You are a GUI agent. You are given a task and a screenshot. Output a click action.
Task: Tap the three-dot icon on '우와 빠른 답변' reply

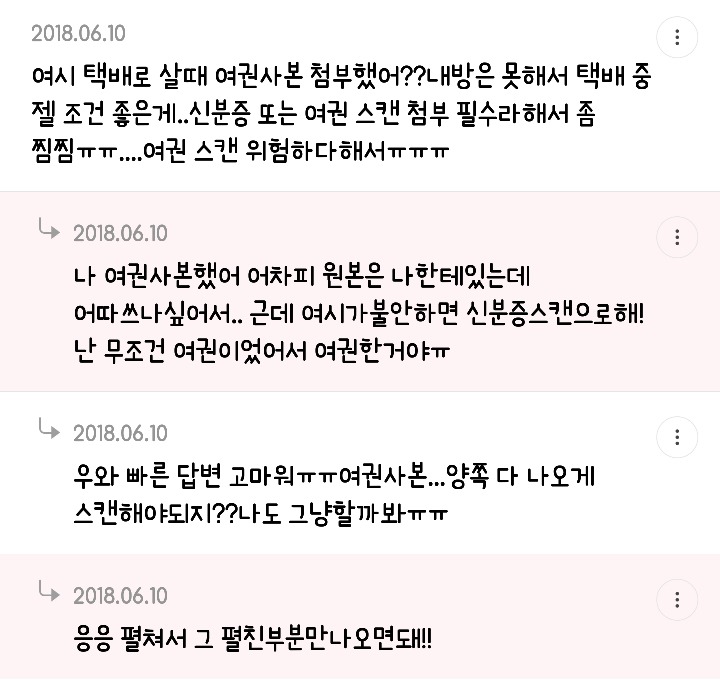pyautogui.click(x=677, y=438)
